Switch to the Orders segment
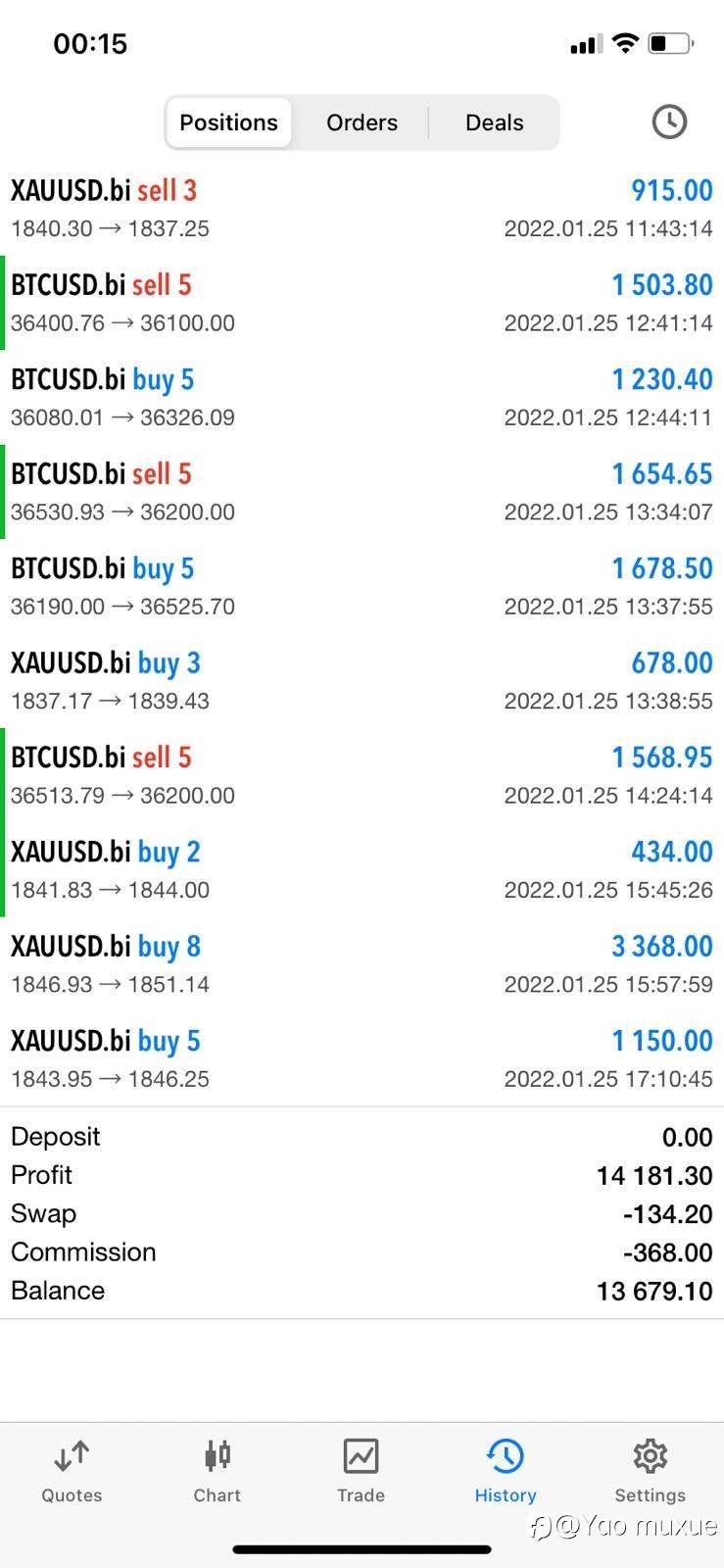This screenshot has width=724, height=1568. click(x=362, y=122)
